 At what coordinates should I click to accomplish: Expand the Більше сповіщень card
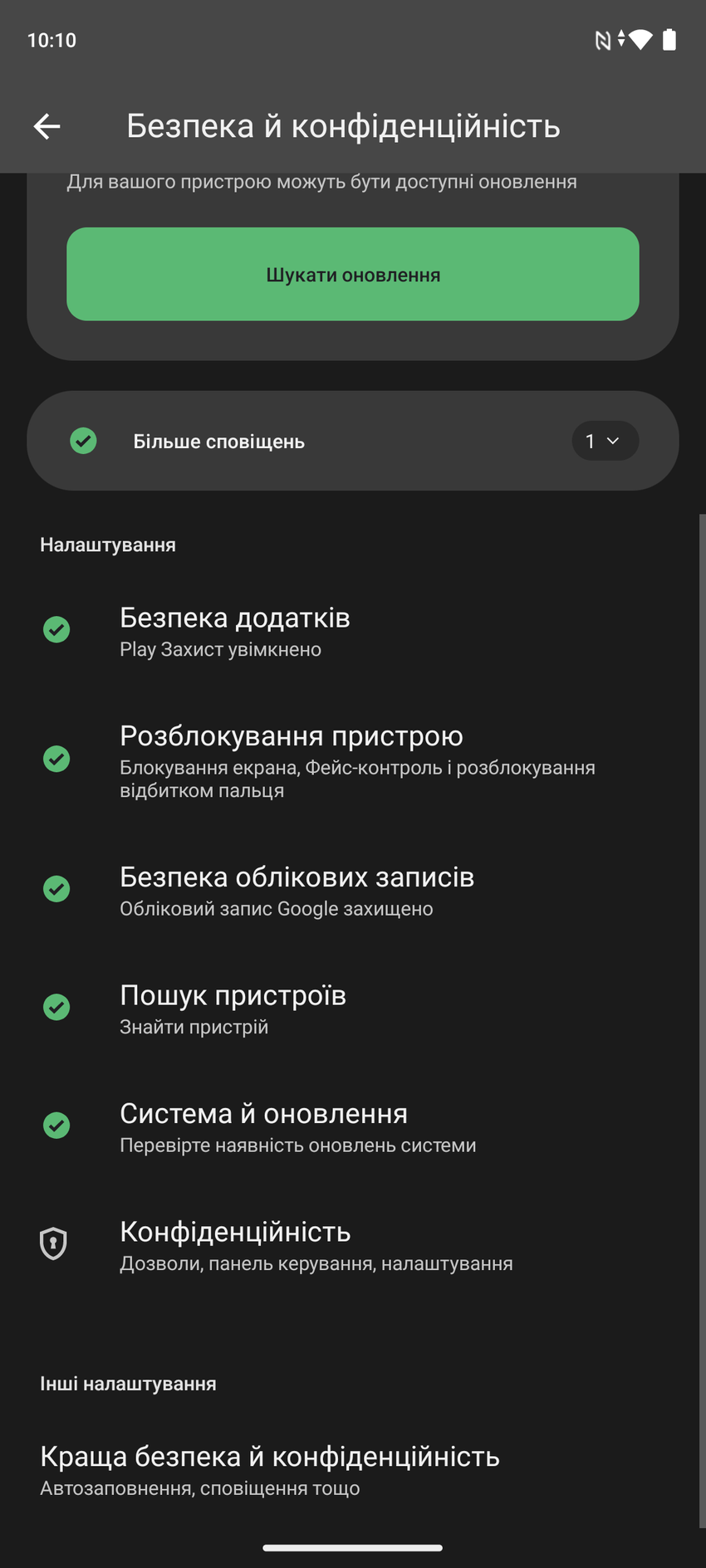pyautogui.click(x=605, y=441)
